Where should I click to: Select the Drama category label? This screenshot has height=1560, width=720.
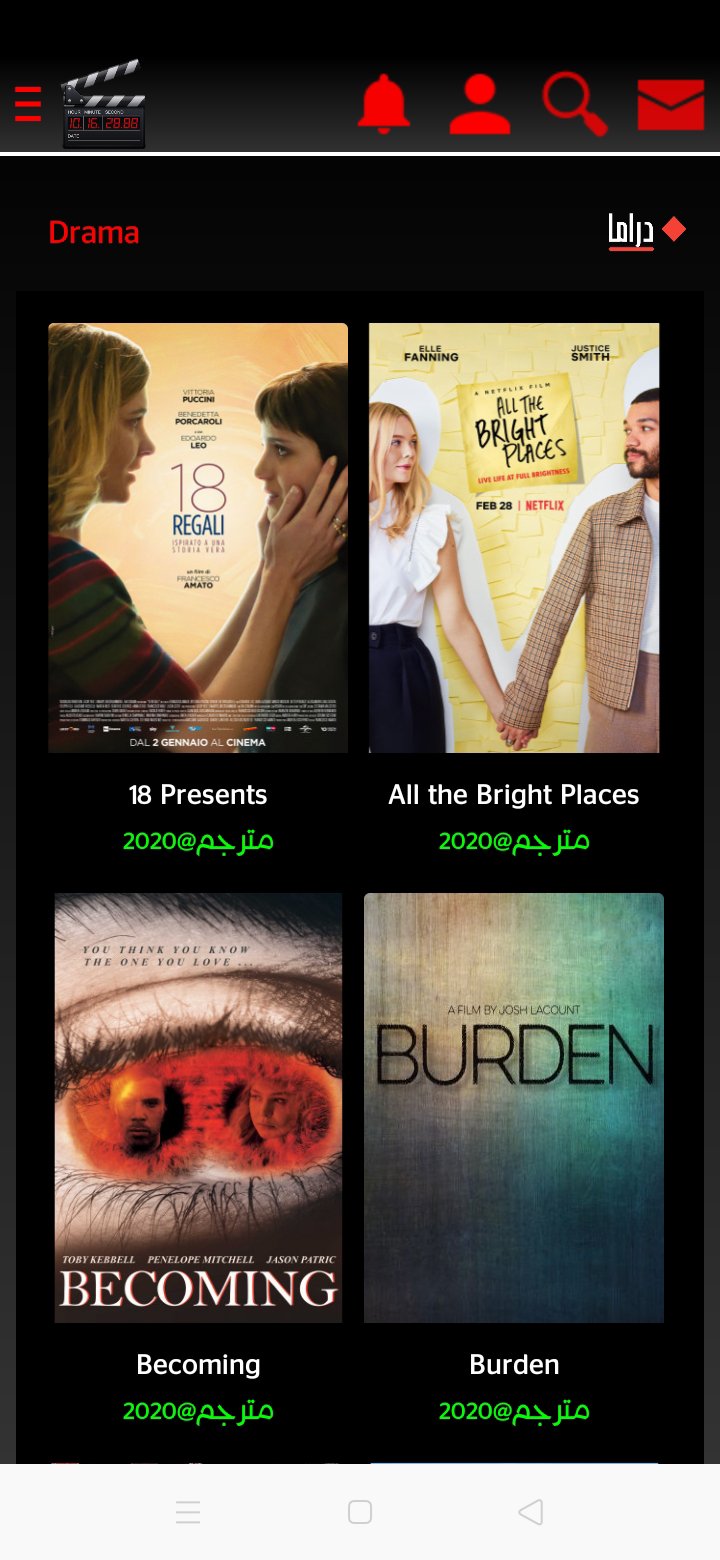point(94,232)
